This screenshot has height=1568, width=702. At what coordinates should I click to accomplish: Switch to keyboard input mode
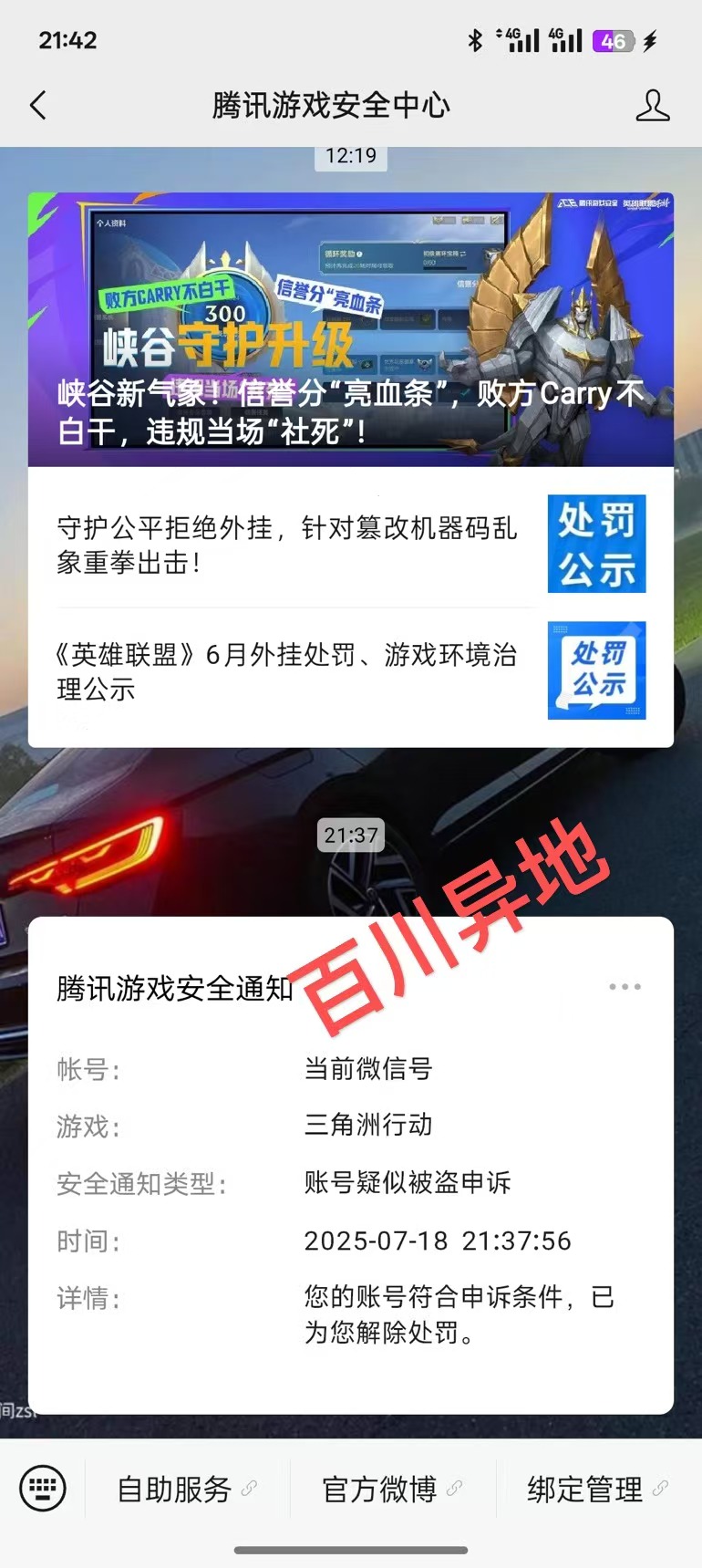coord(43,1489)
